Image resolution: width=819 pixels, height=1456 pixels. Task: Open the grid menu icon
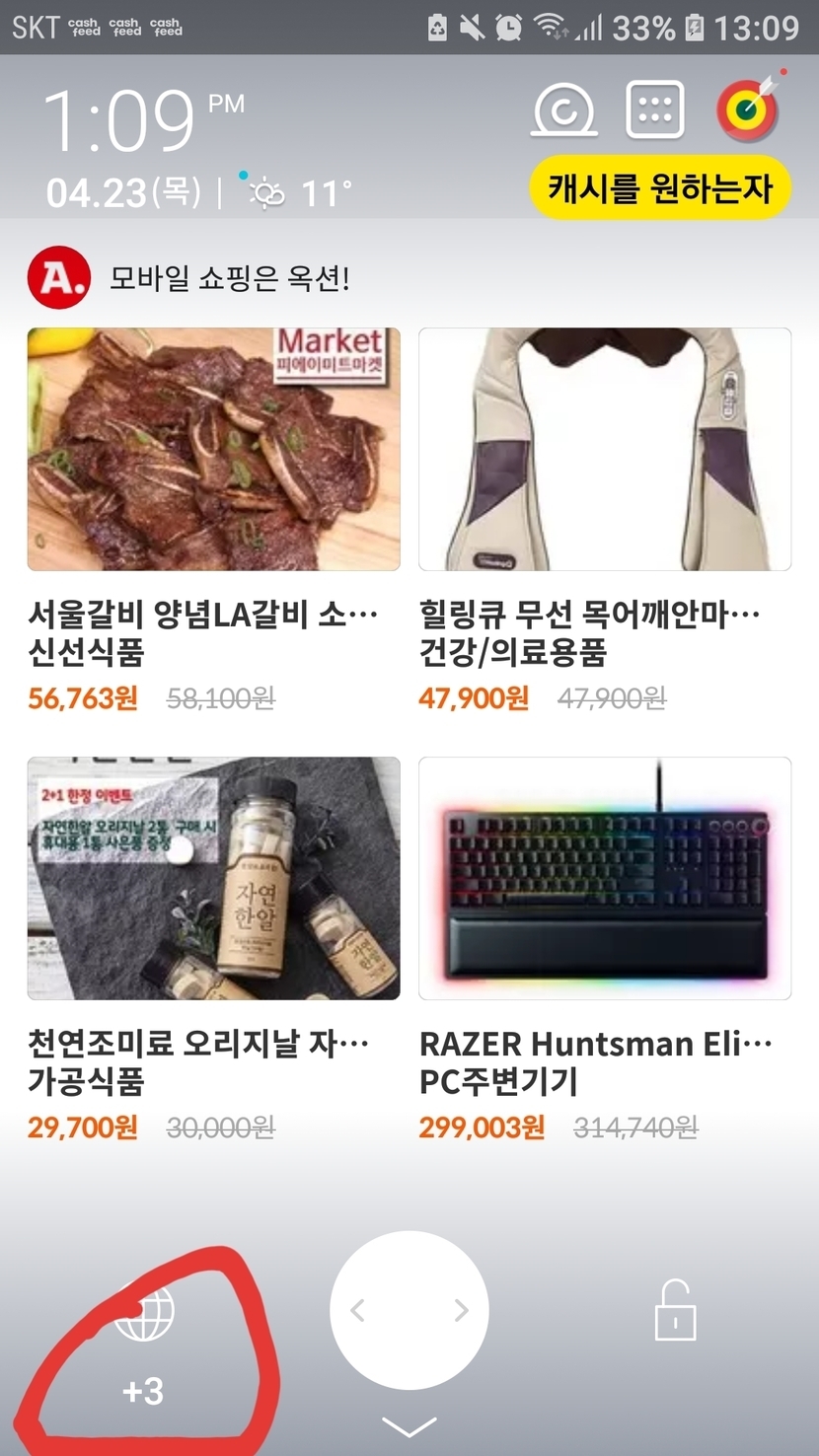coord(654,109)
